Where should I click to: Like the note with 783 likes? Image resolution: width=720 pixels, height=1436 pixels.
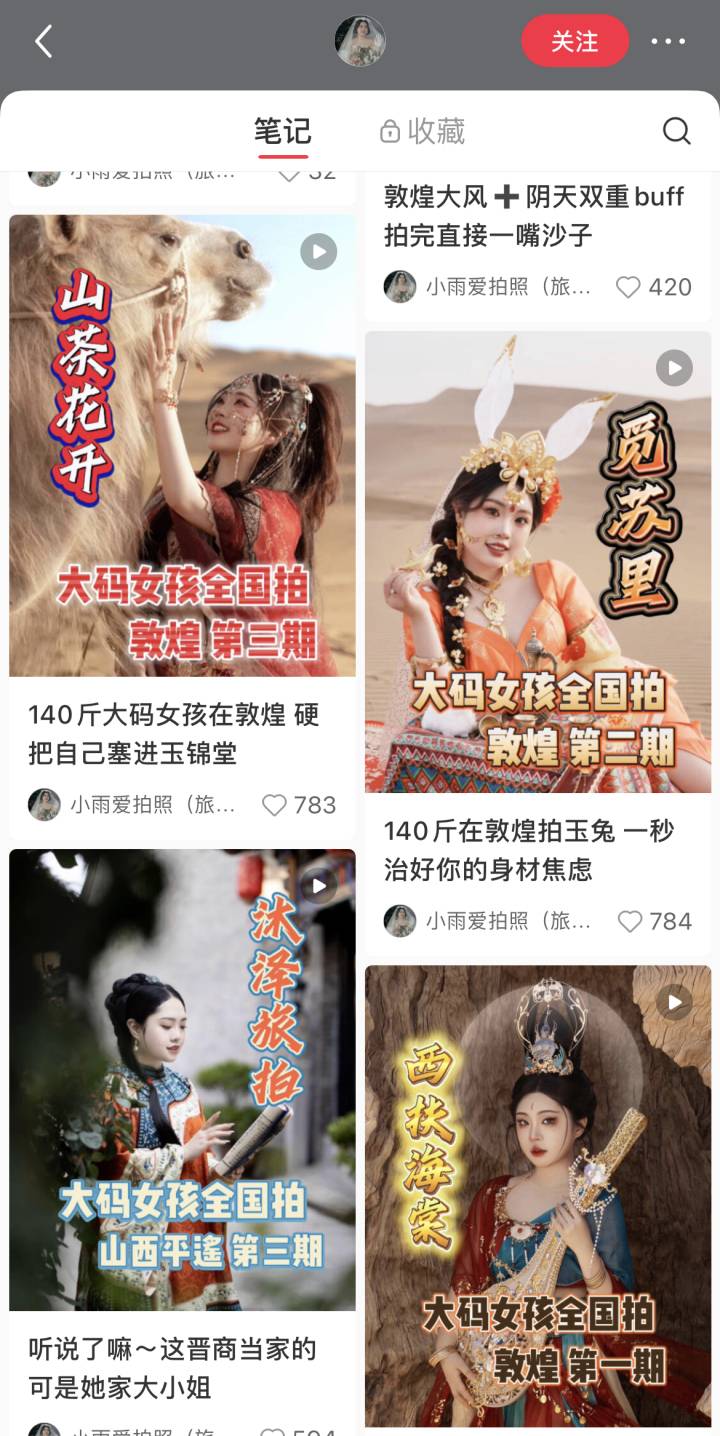click(x=274, y=805)
